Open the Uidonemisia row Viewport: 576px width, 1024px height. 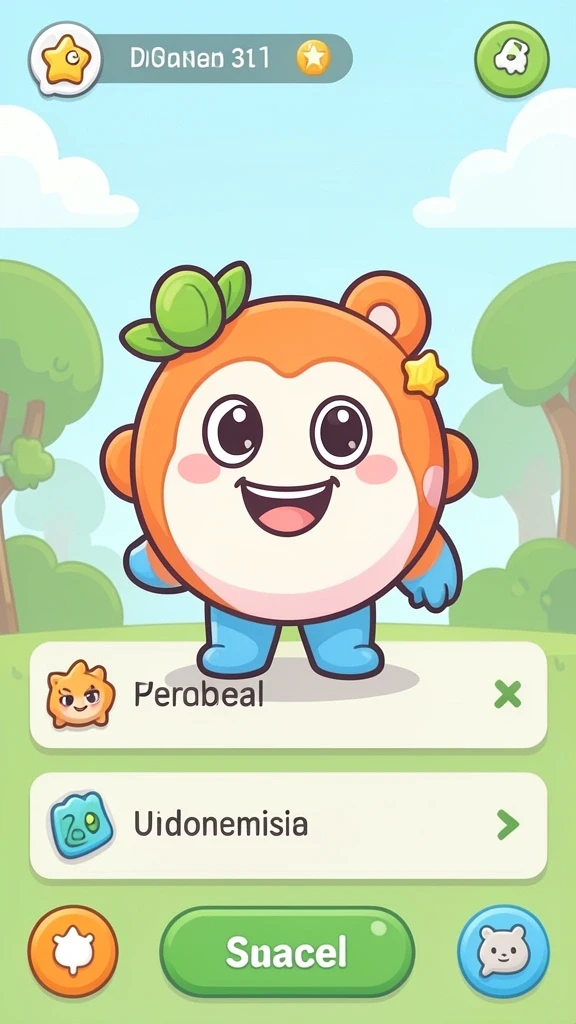click(288, 825)
